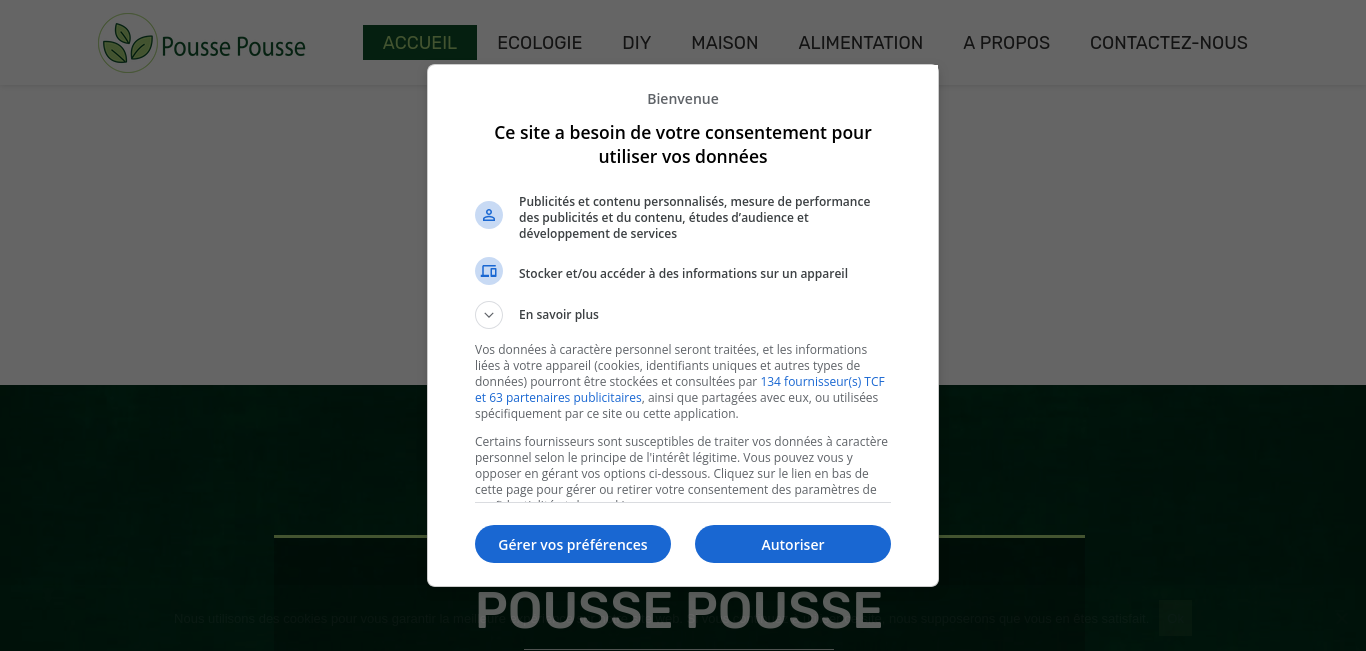Go to the ACCUEIL menu item
Viewport: 1366px width, 651px height.
click(x=419, y=43)
